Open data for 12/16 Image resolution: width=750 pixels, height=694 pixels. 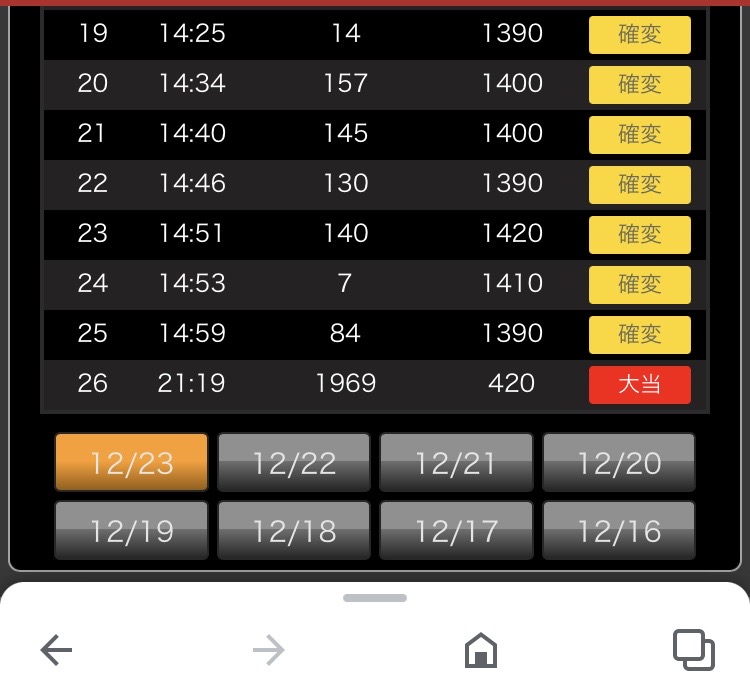click(x=618, y=530)
